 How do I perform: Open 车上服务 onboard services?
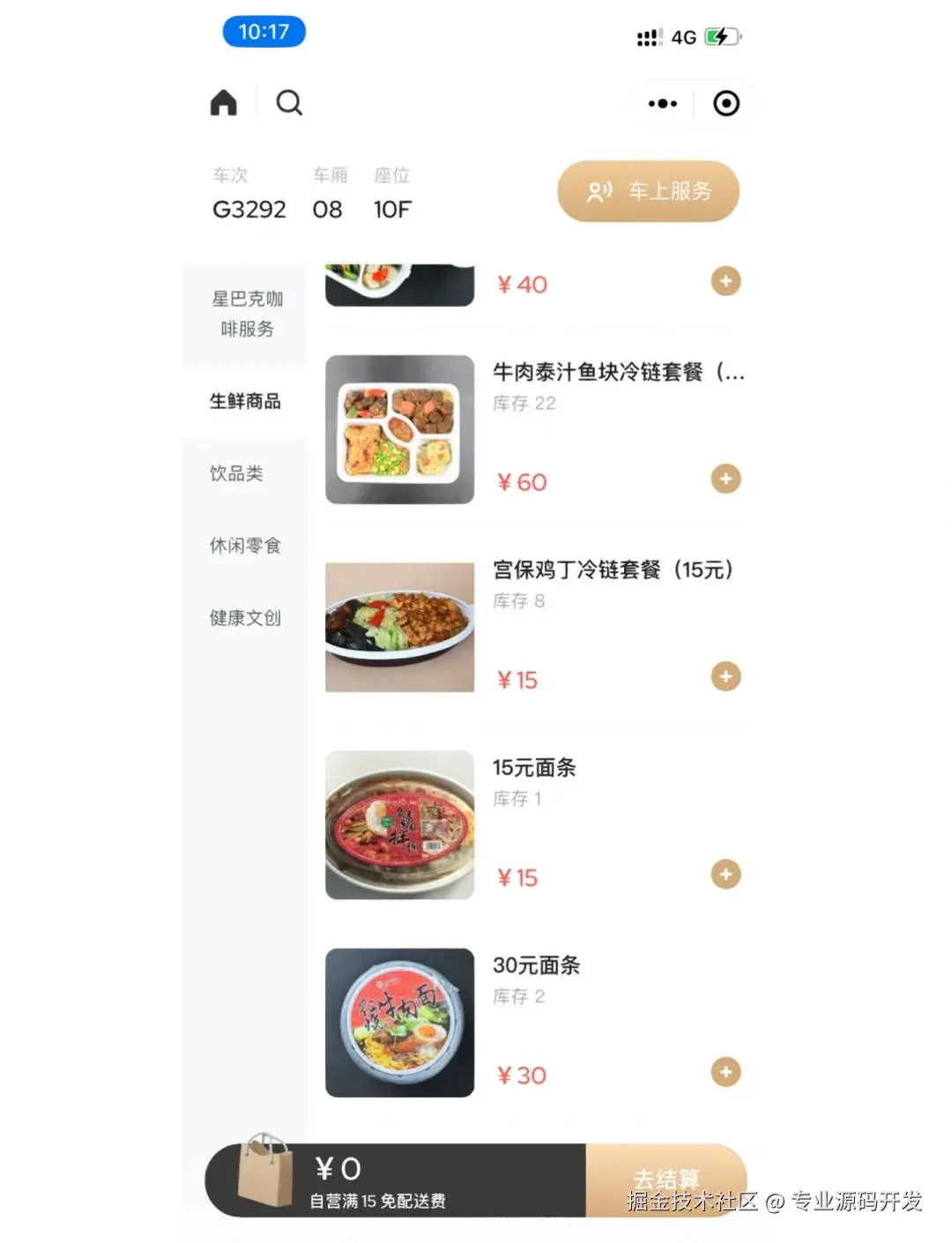click(649, 191)
